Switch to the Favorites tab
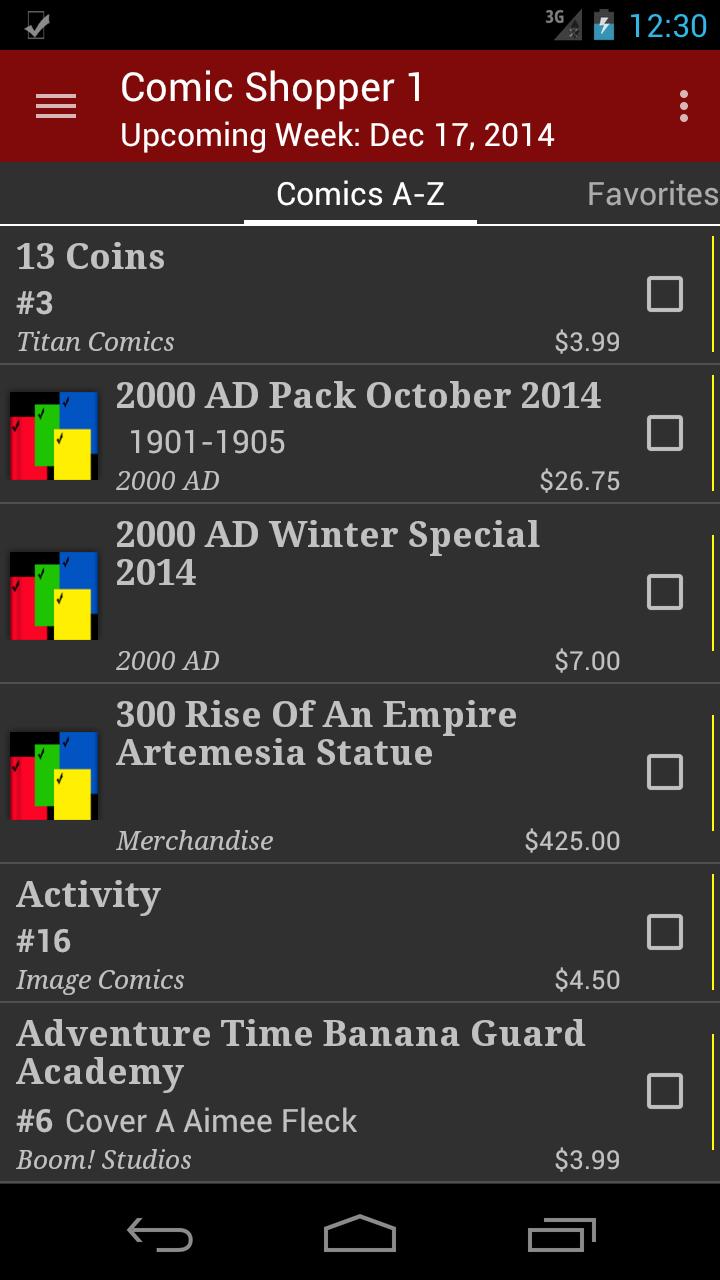The width and height of the screenshot is (720, 1280). point(652,194)
